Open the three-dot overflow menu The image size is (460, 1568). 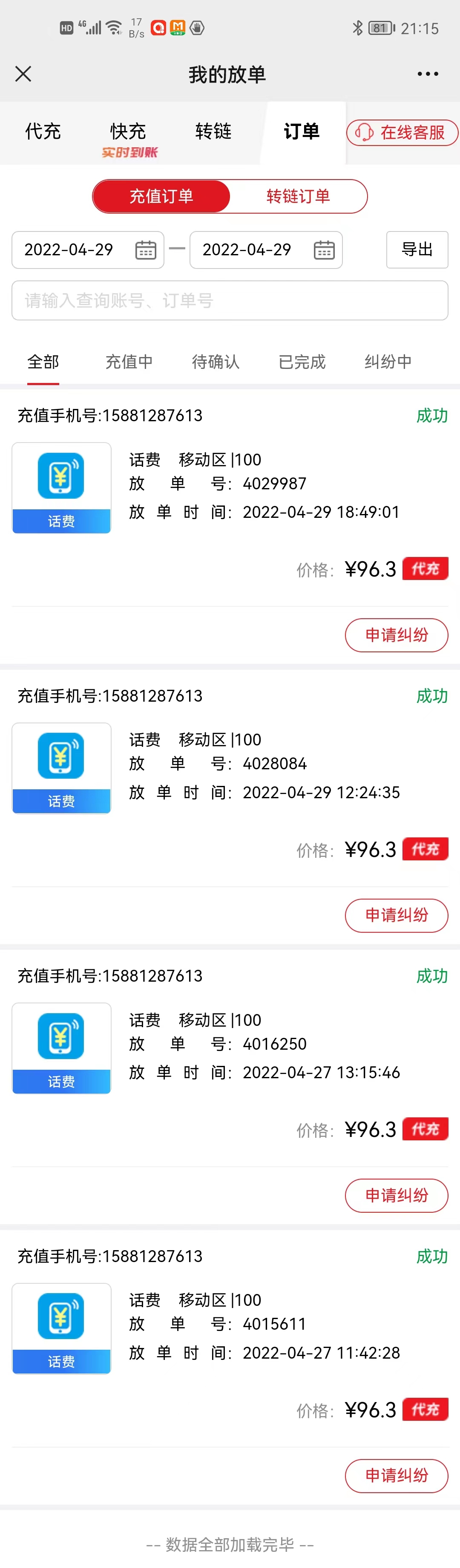428,74
